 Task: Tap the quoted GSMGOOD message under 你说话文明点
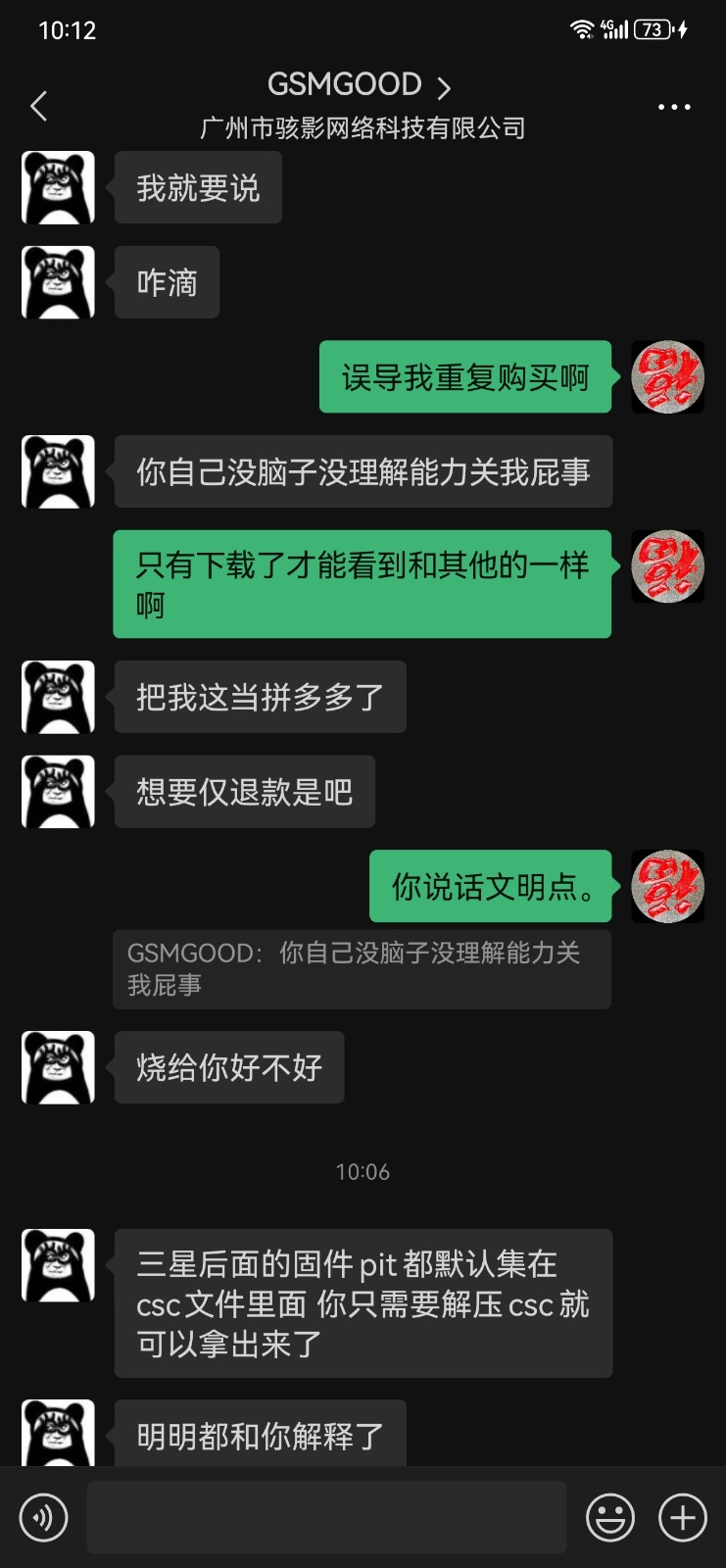click(362, 969)
